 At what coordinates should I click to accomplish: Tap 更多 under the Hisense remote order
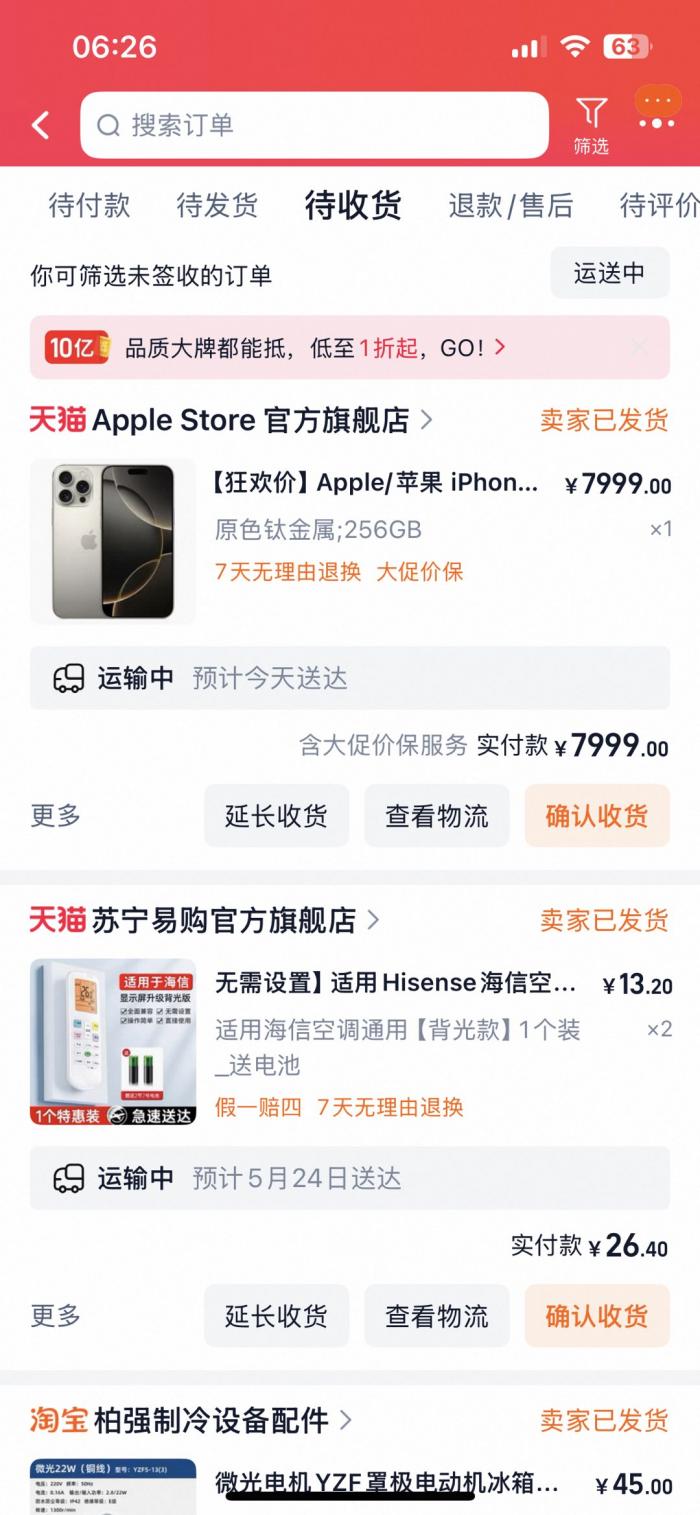[56, 1316]
